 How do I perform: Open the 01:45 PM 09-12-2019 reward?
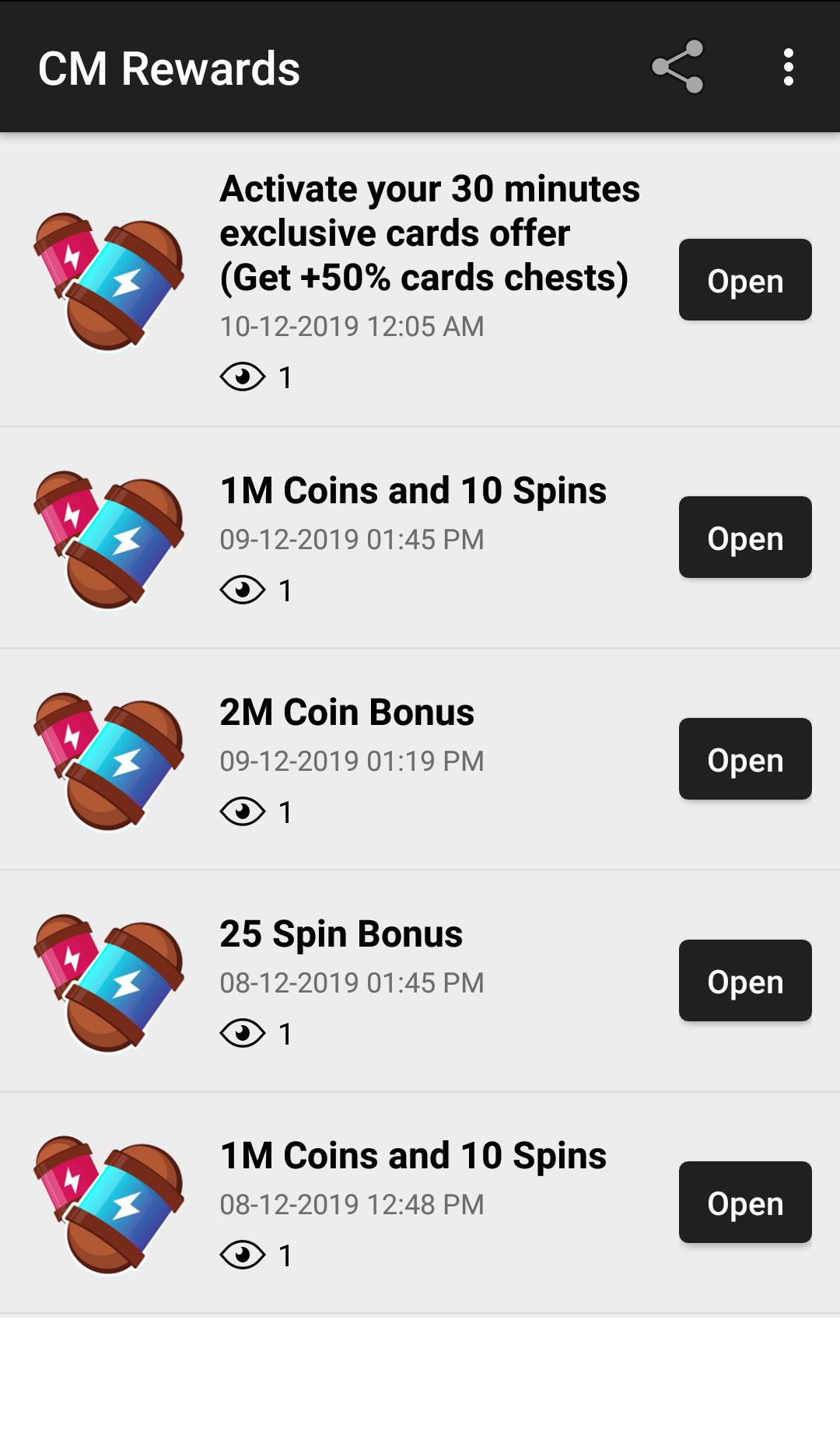[744, 537]
